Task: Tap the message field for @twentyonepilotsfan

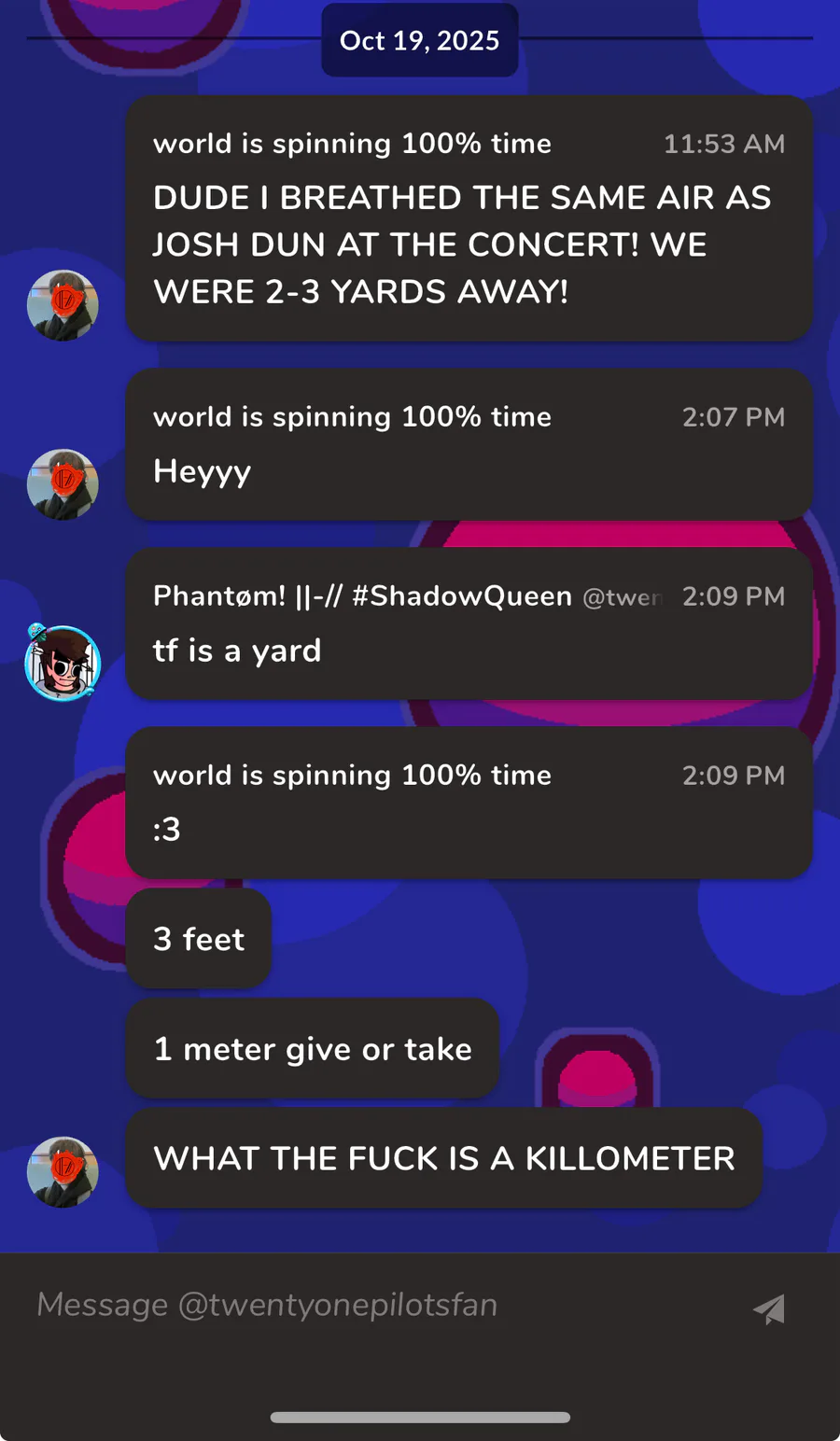Action: (x=373, y=1305)
